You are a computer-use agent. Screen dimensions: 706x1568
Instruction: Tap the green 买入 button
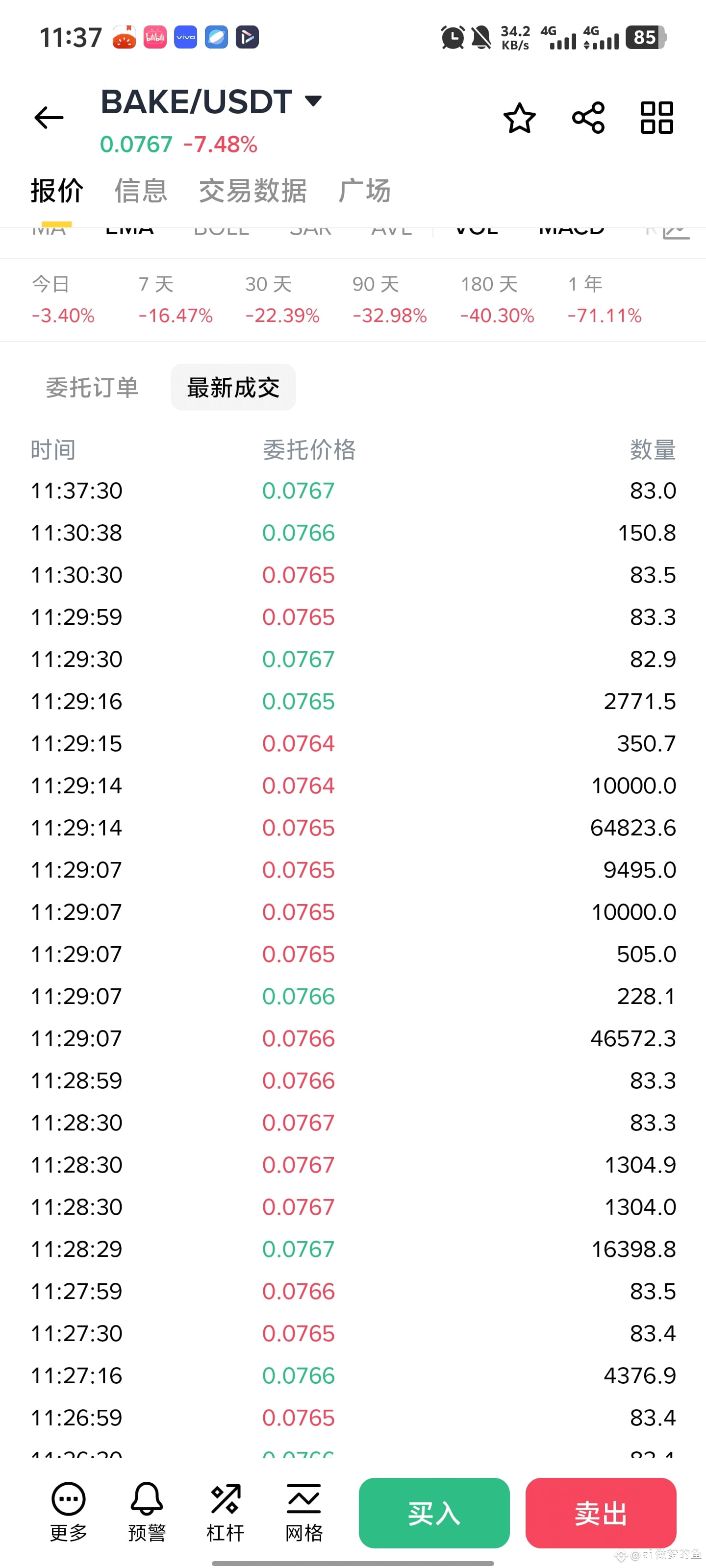(434, 1513)
